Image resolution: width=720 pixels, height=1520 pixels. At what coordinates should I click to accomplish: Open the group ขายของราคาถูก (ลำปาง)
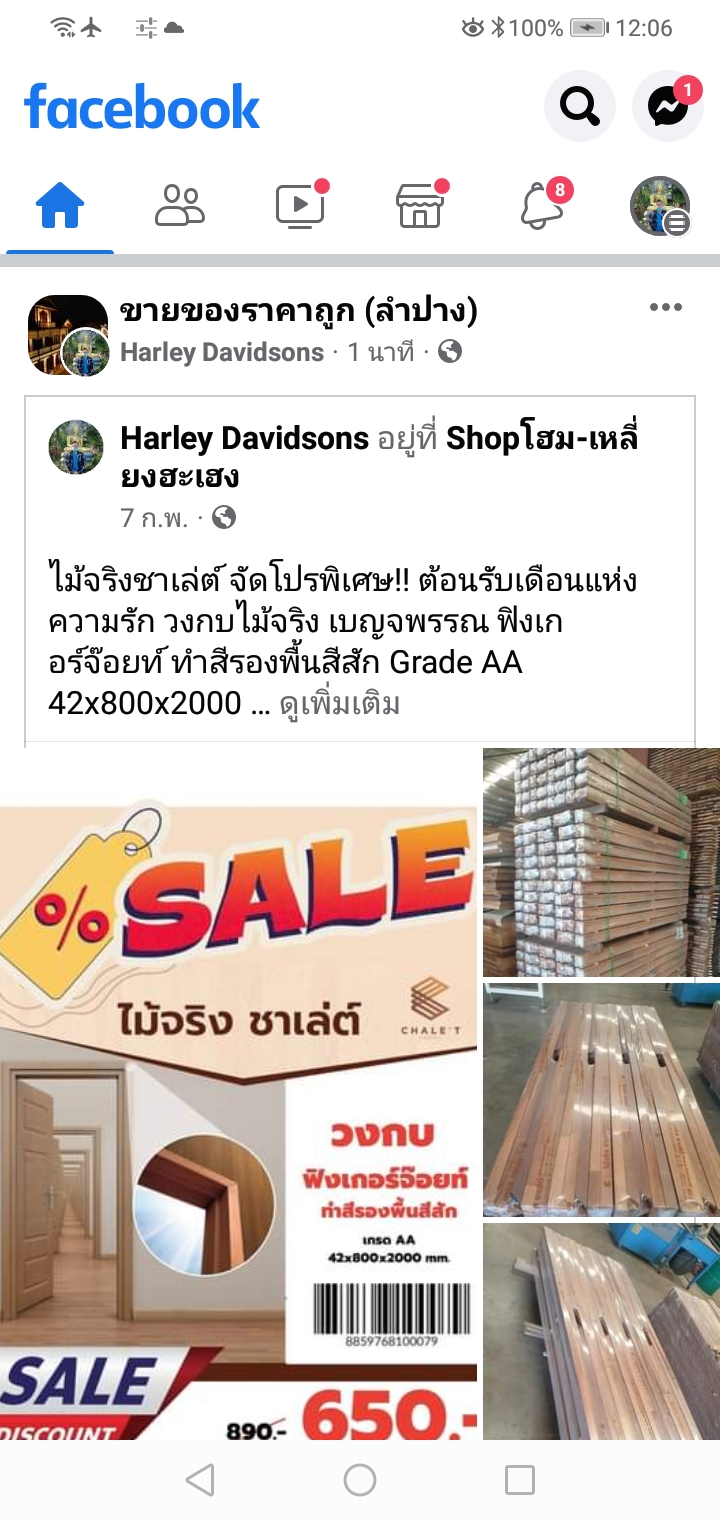(298, 312)
